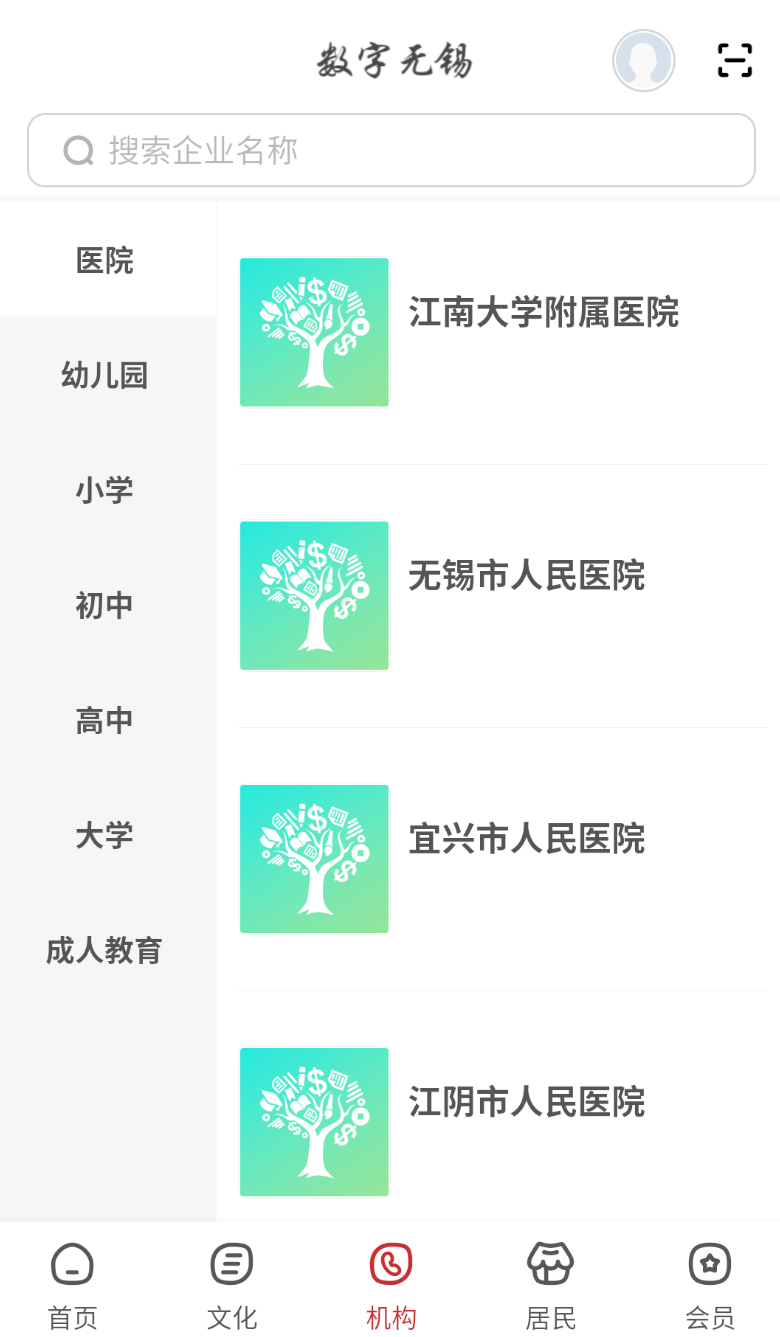Viewport: 780px width, 1337px height.
Task: Click the enterprise search input field
Action: coord(390,150)
